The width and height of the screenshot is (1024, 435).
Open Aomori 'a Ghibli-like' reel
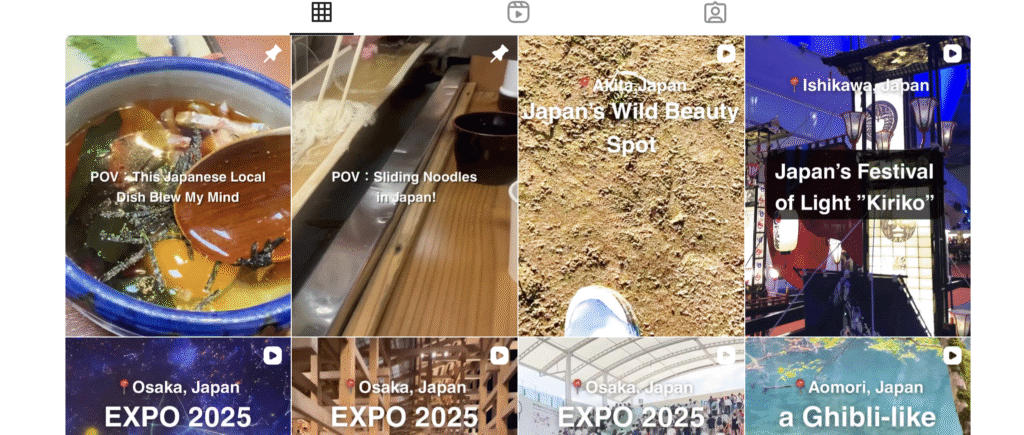[x=857, y=388]
